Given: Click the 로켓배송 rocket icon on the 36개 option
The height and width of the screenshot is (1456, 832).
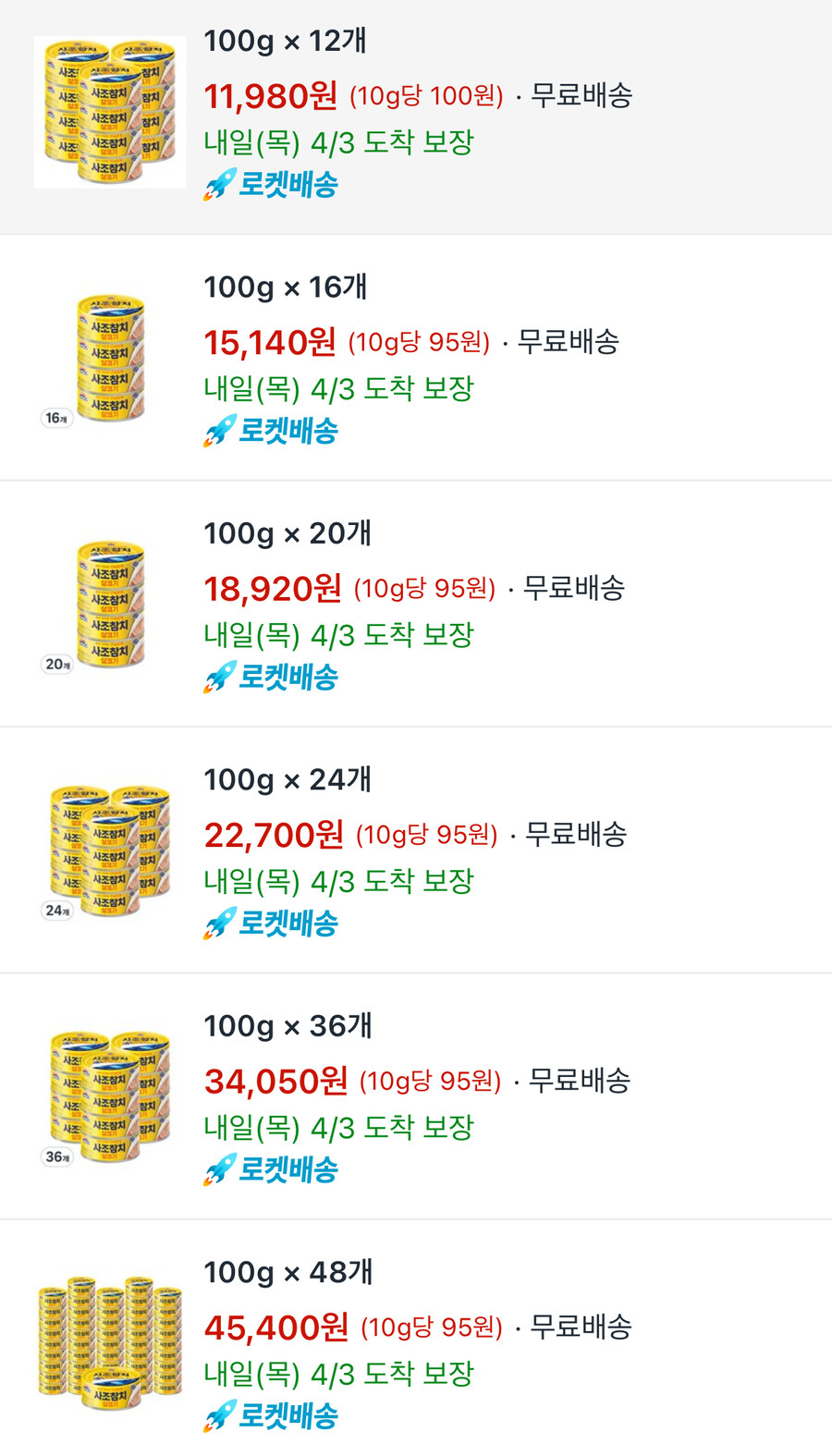Looking at the screenshot, I should (219, 1168).
